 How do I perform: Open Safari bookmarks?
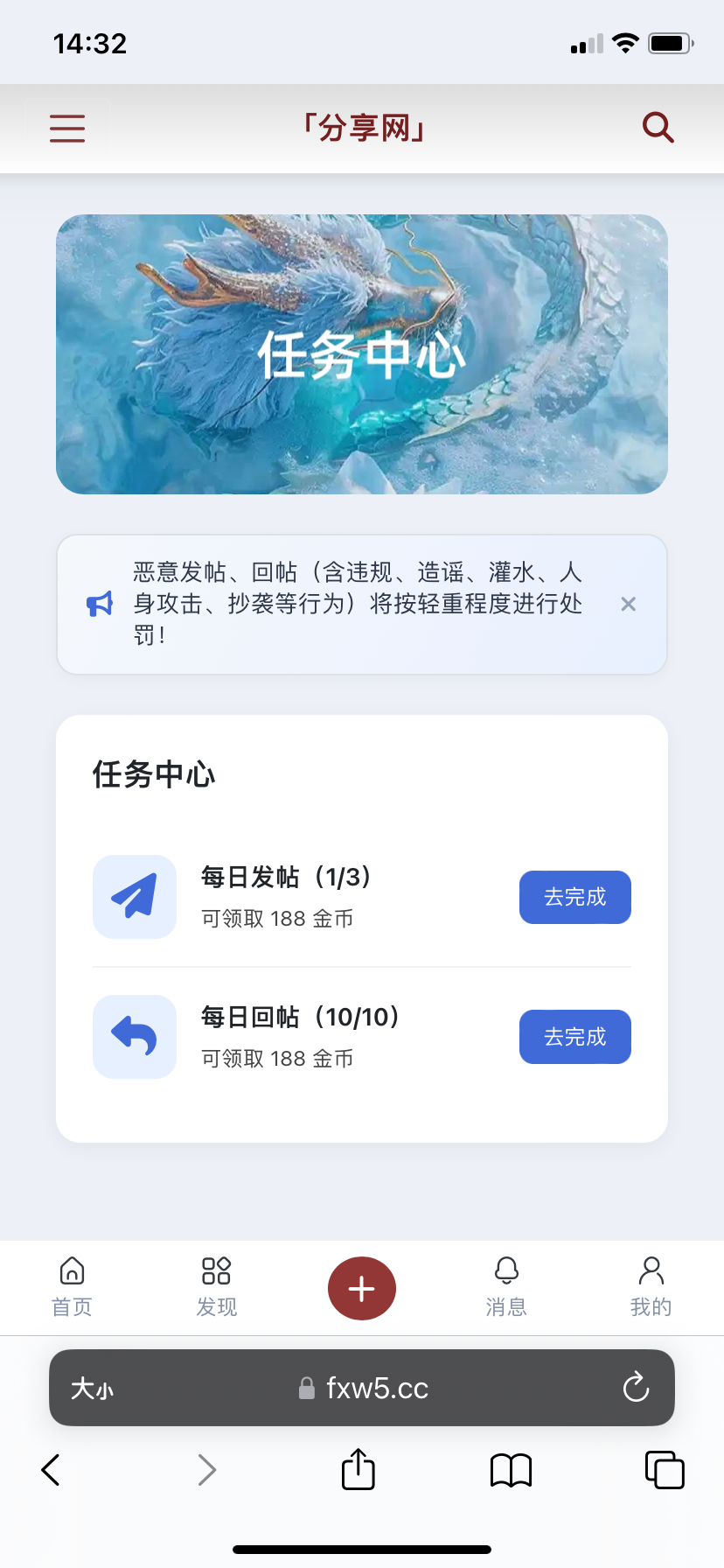511,1470
